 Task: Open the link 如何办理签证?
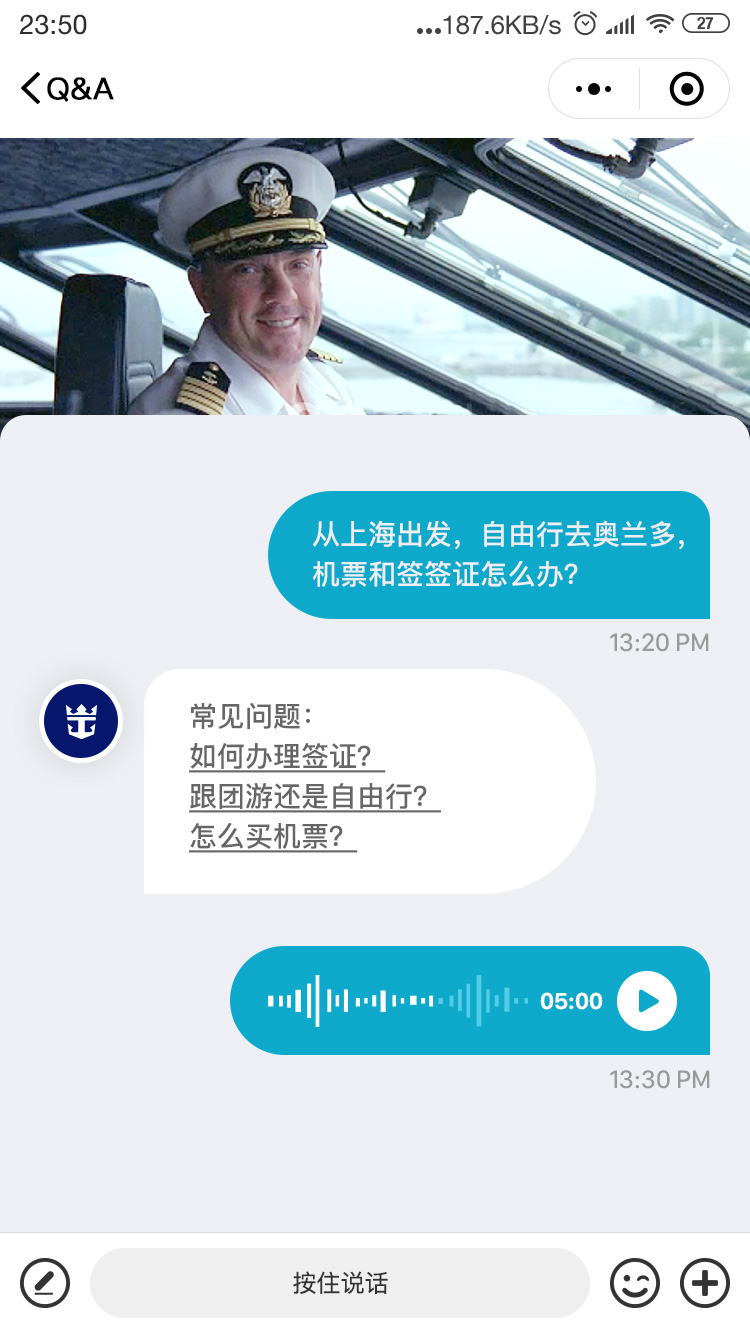[x=287, y=757]
